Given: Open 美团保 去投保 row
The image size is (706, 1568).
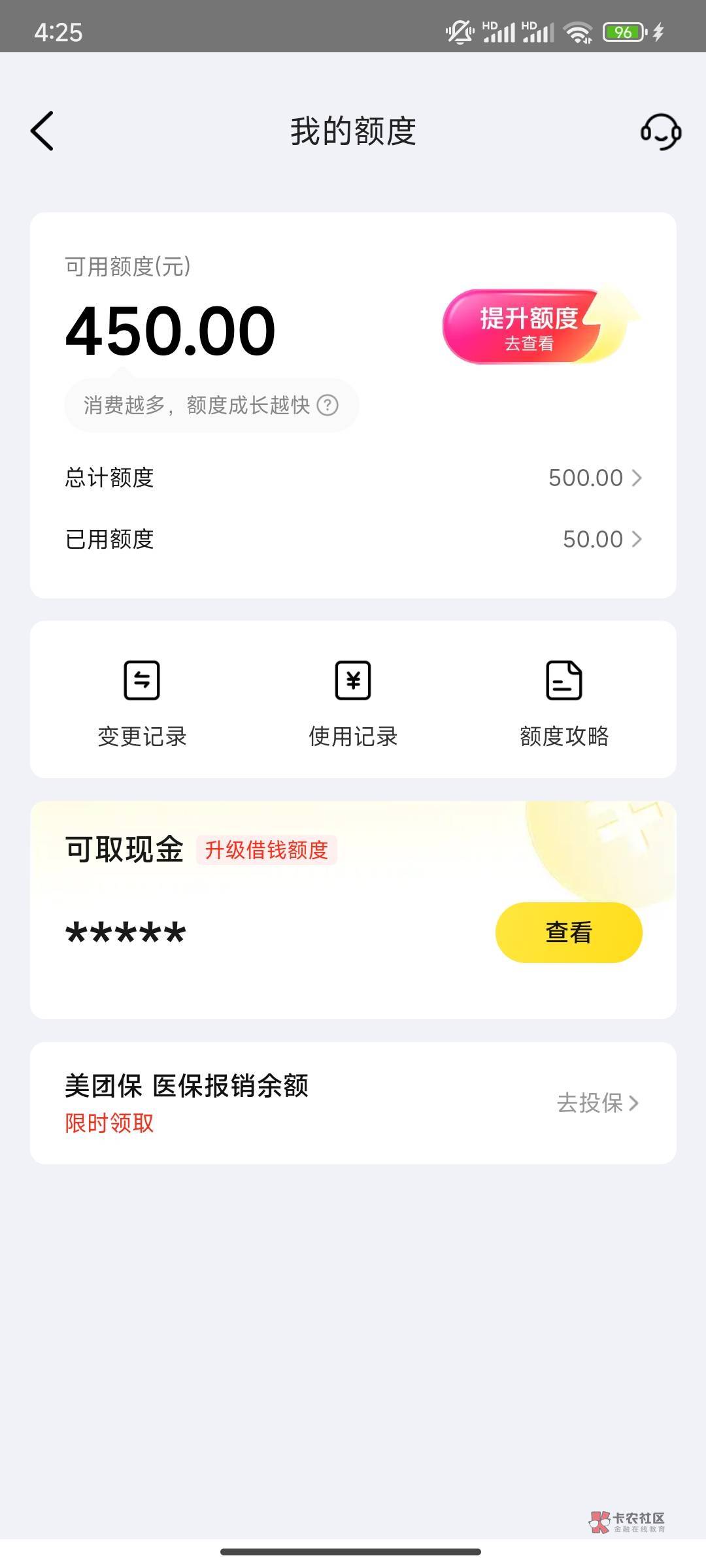Looking at the screenshot, I should point(596,1103).
